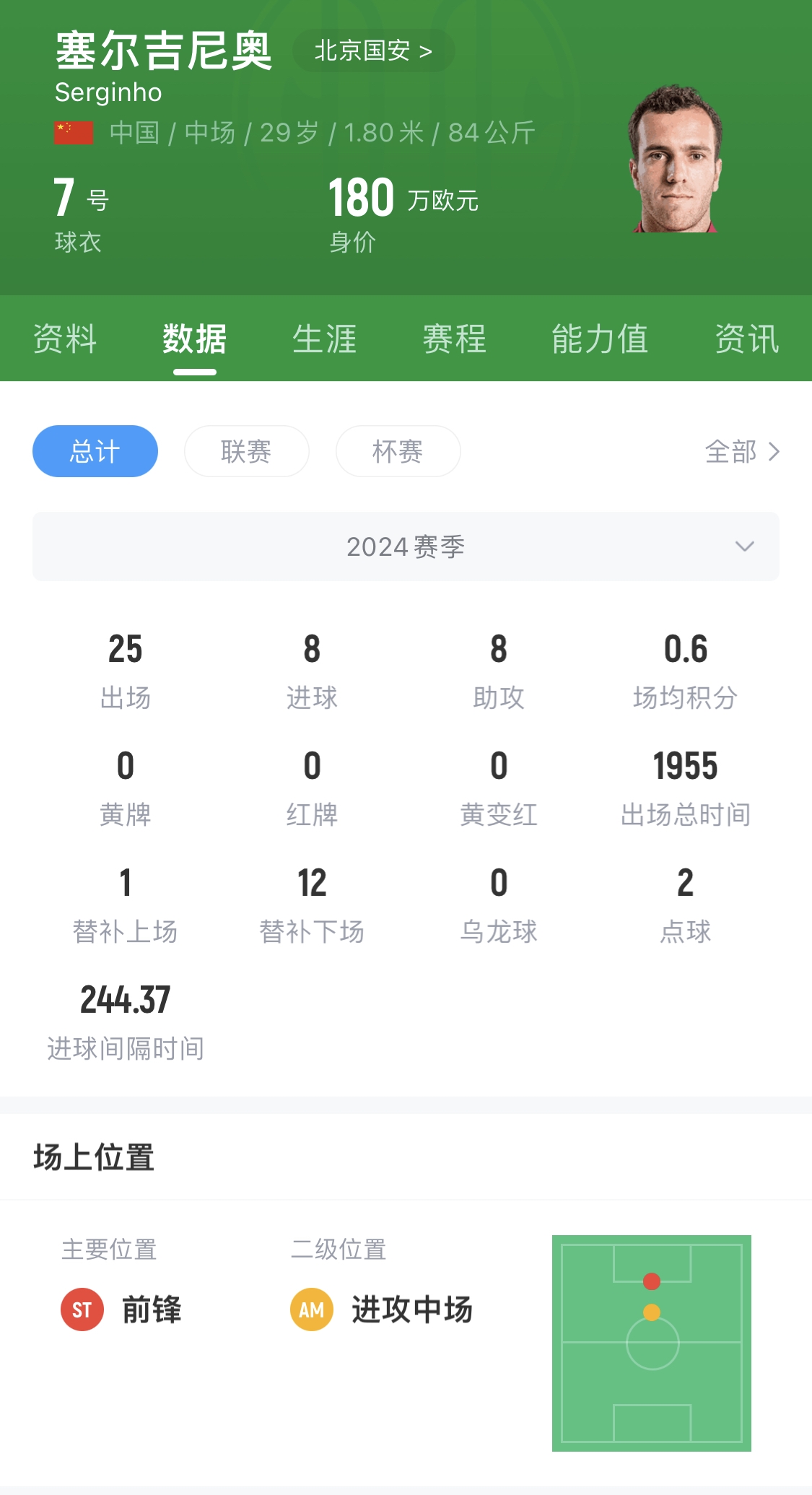812x1495 pixels.
Task: Switch to the 生涯 tab
Action: [x=324, y=339]
